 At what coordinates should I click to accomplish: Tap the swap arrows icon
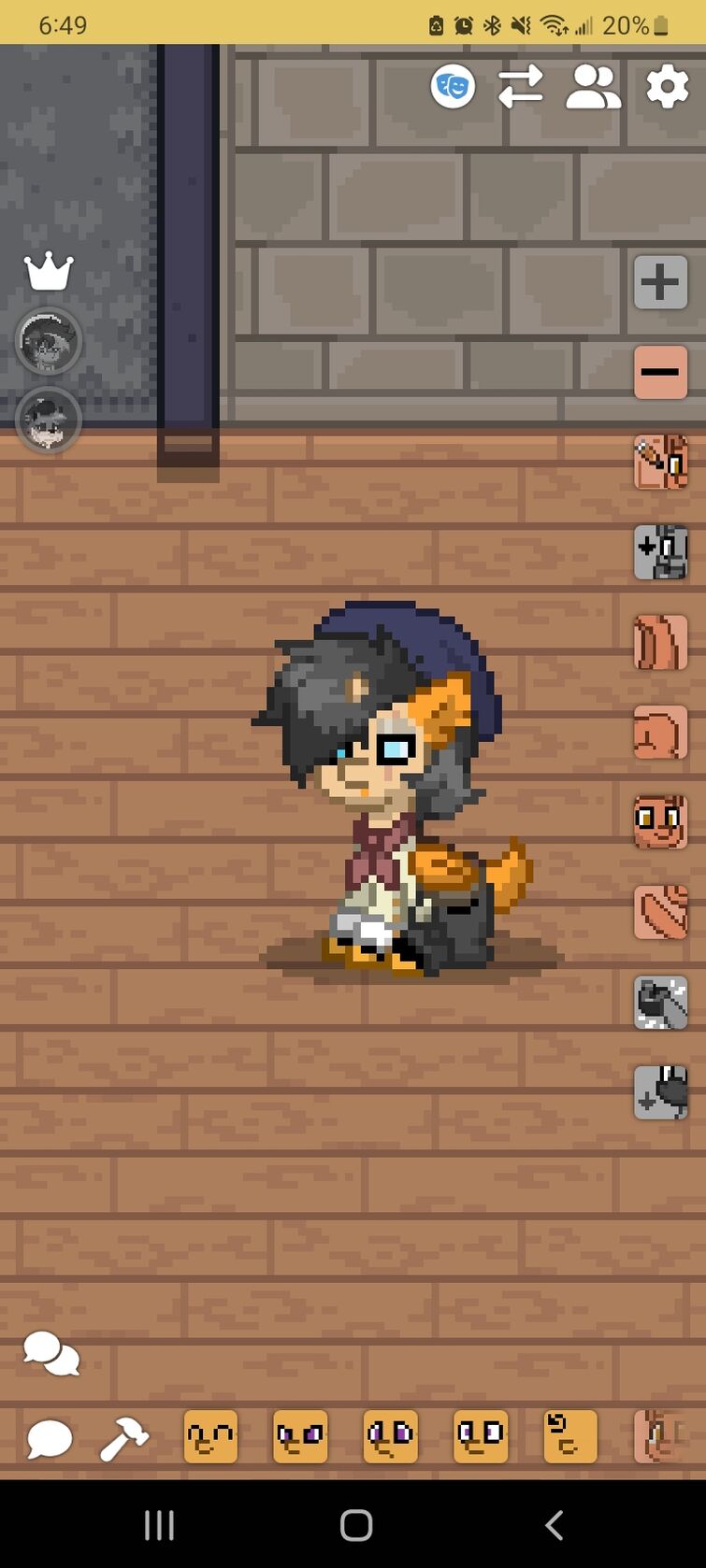521,88
